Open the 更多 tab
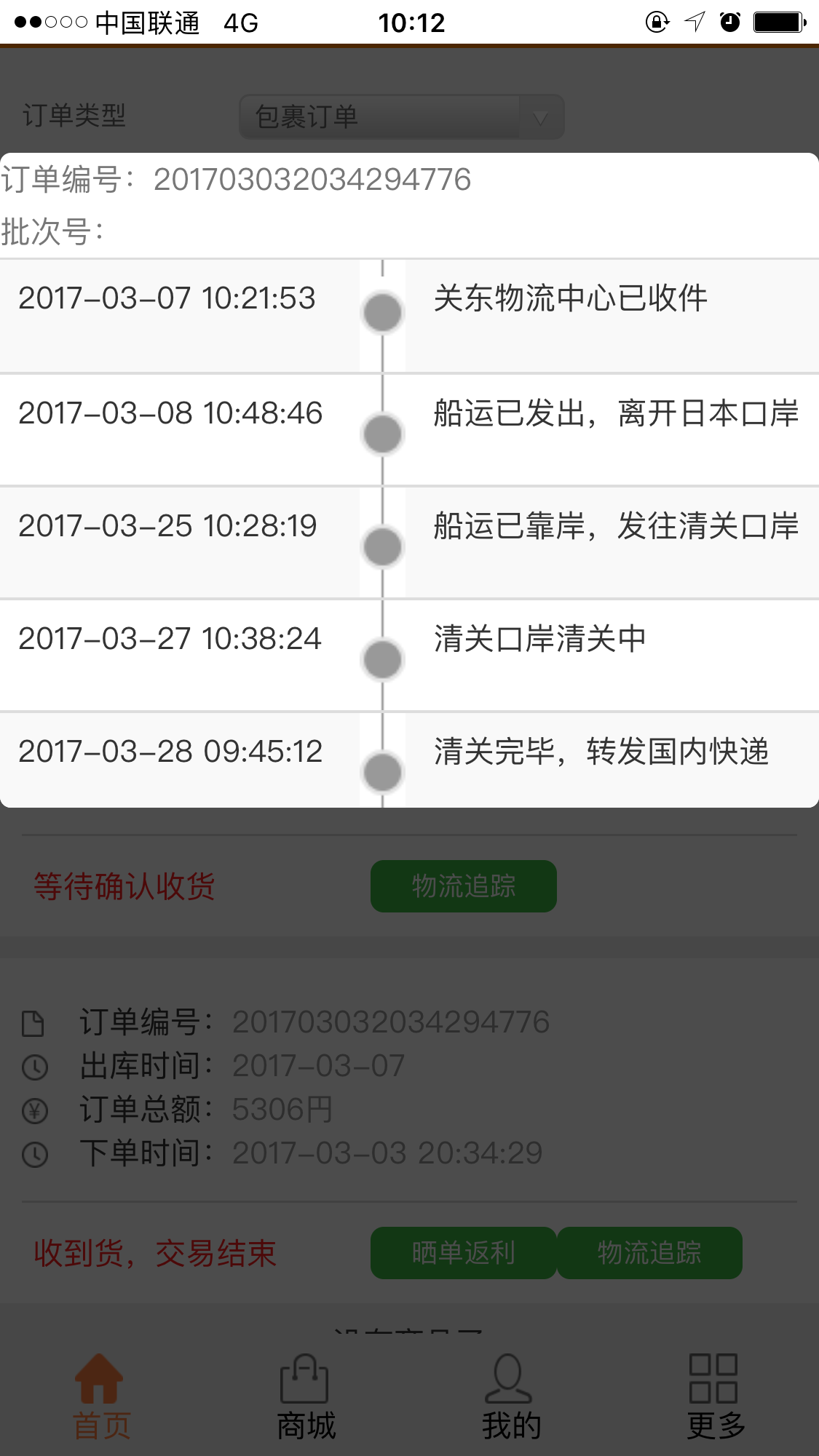The image size is (819, 1456). [x=715, y=1397]
